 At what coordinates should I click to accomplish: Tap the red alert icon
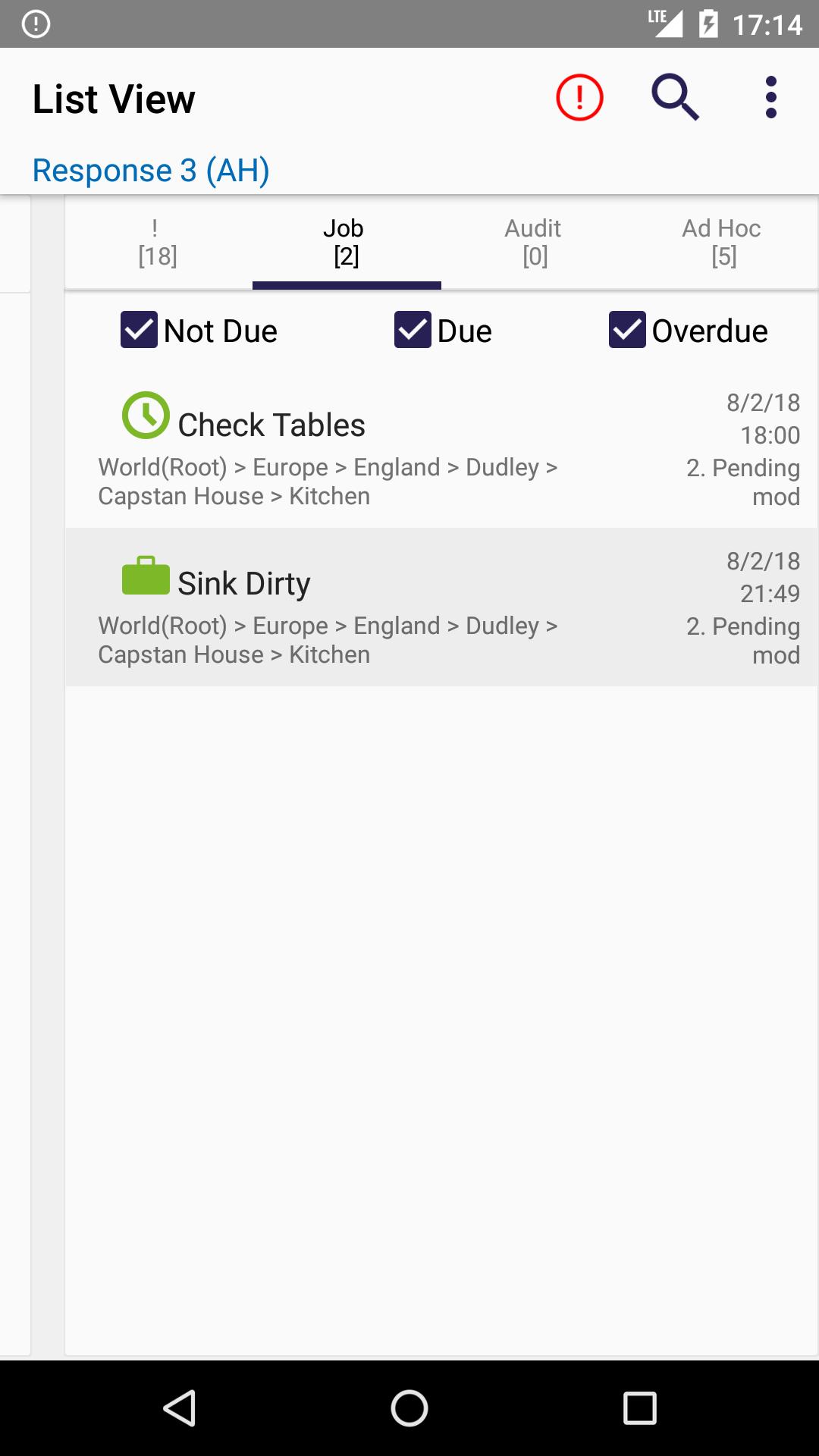pos(579,98)
